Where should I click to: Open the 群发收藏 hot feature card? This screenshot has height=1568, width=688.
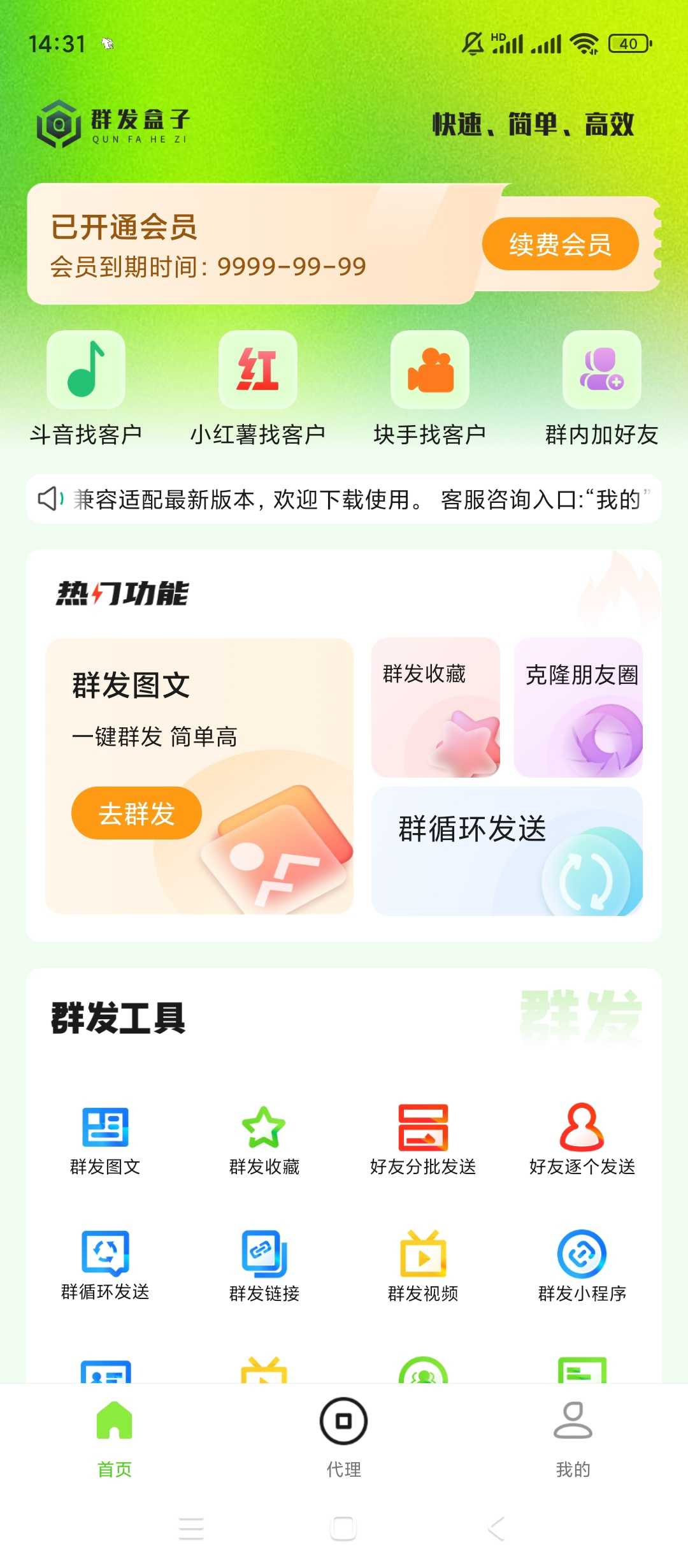[436, 708]
